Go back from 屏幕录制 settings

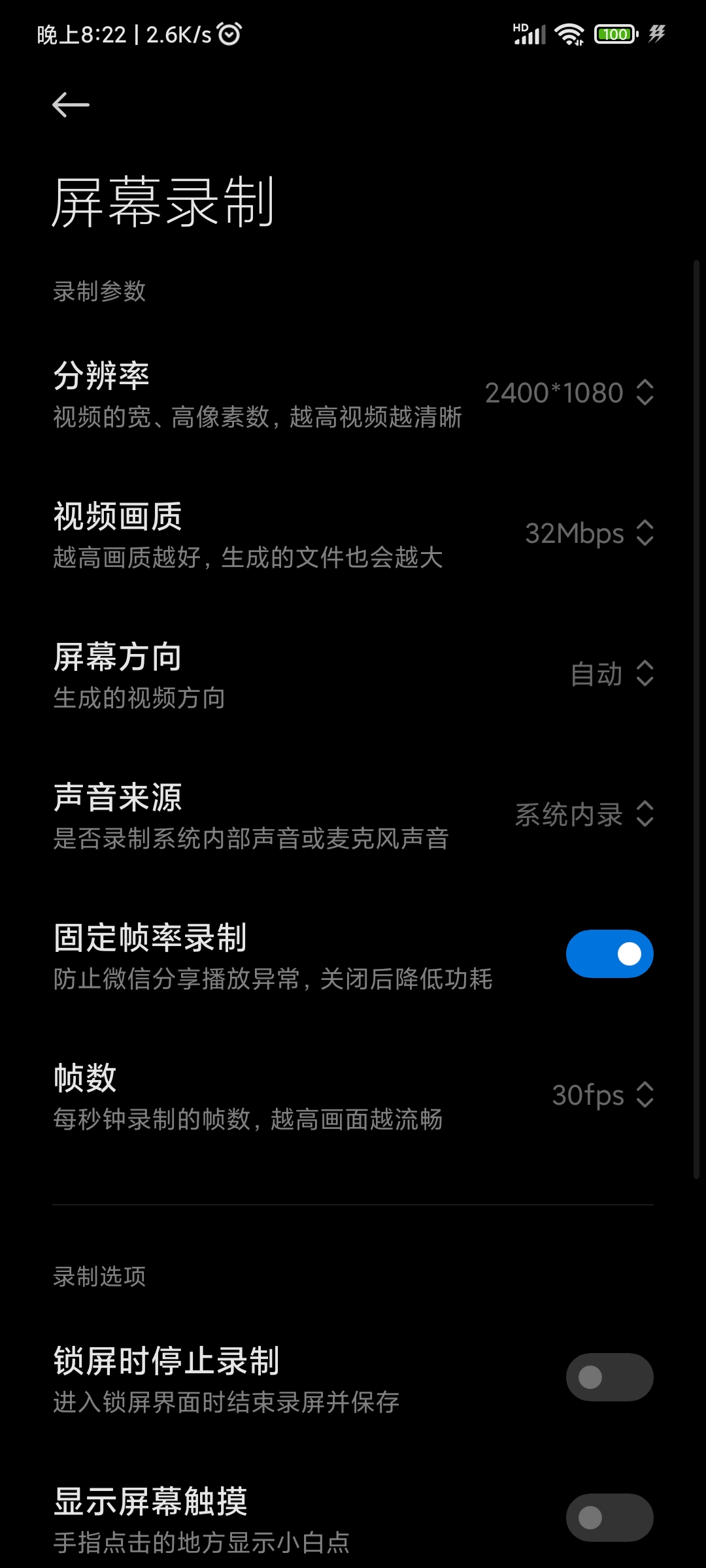(71, 105)
